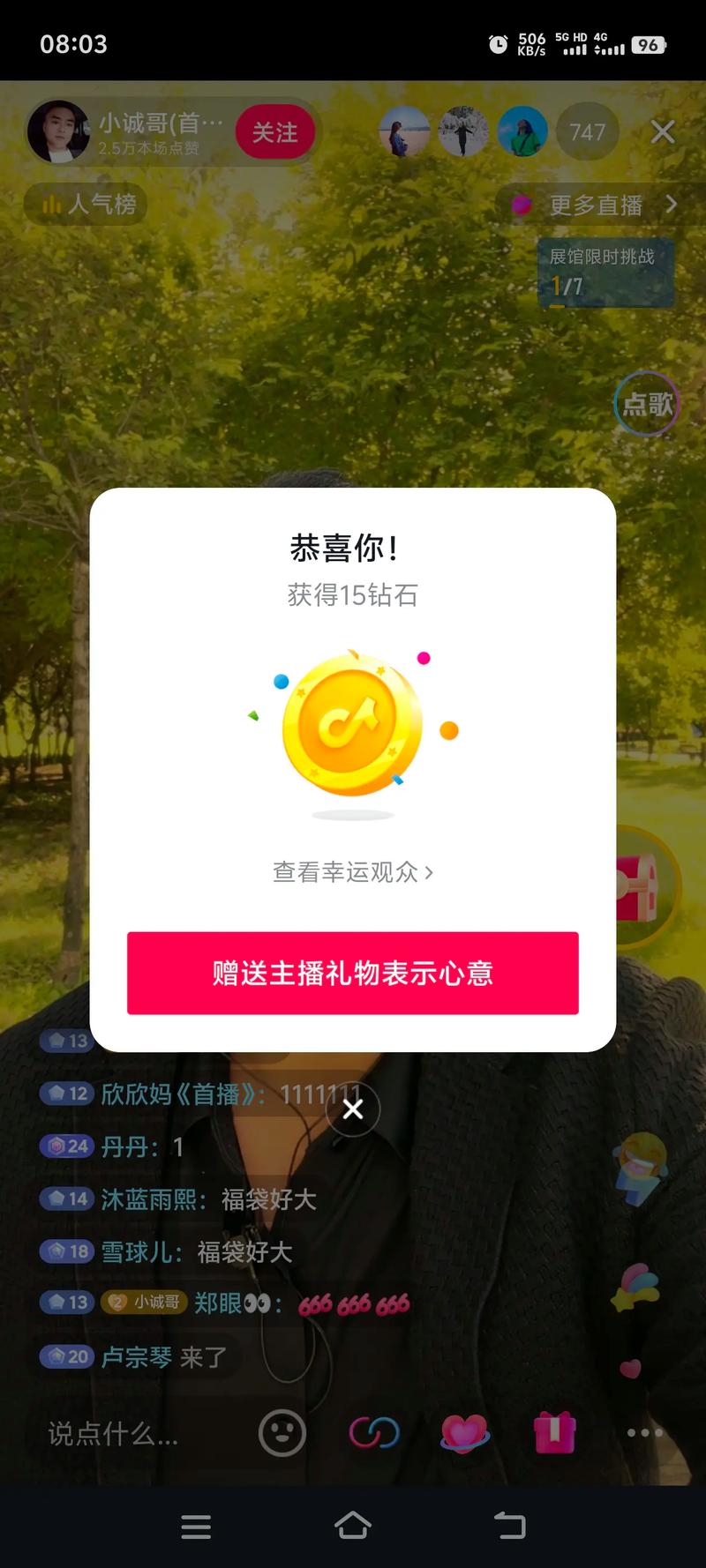
Task: Open 展馆限时挑战 challenge card
Action: (x=605, y=272)
